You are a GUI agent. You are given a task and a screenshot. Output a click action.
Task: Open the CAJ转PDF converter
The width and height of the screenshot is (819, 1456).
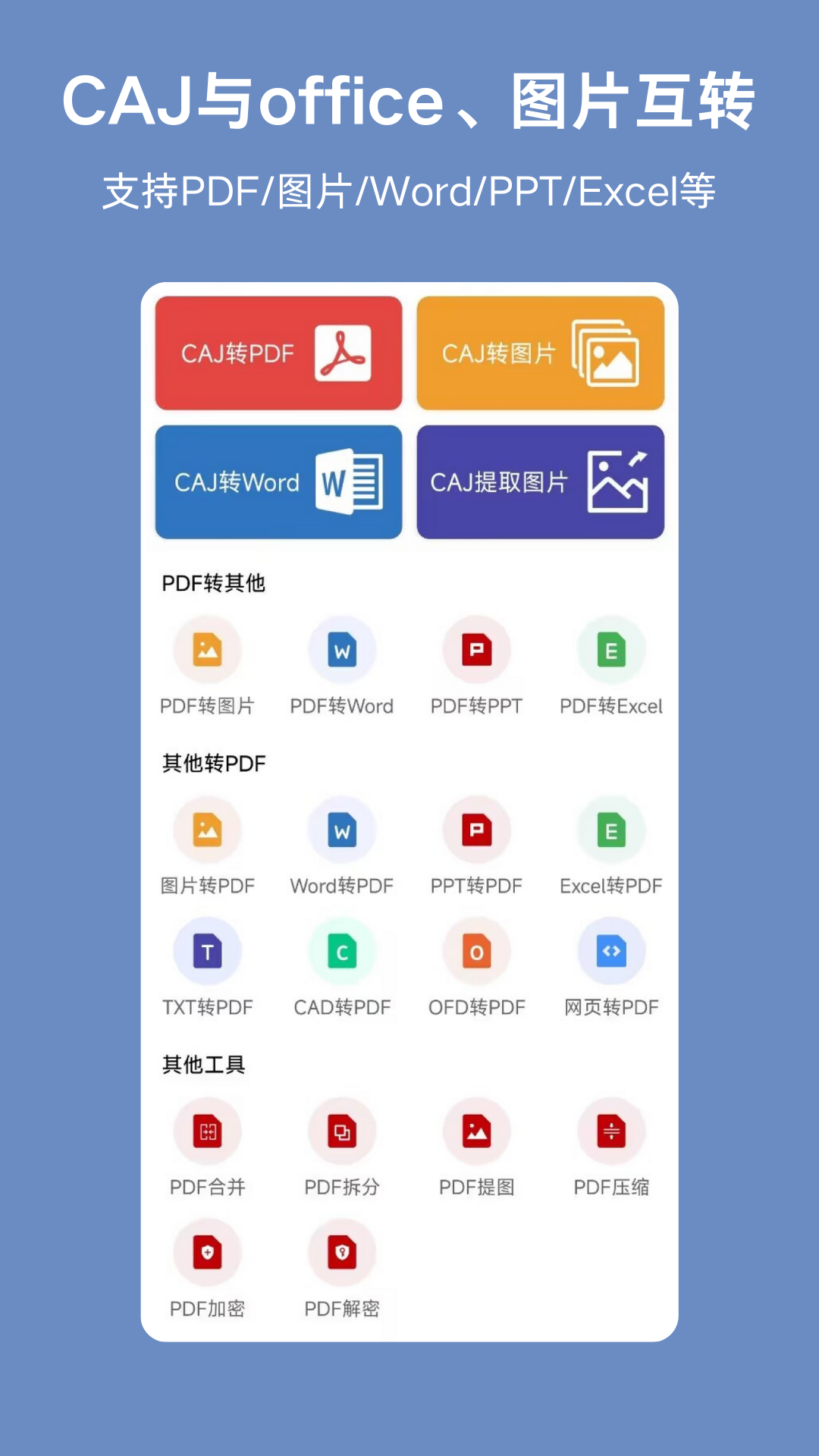pos(278,352)
